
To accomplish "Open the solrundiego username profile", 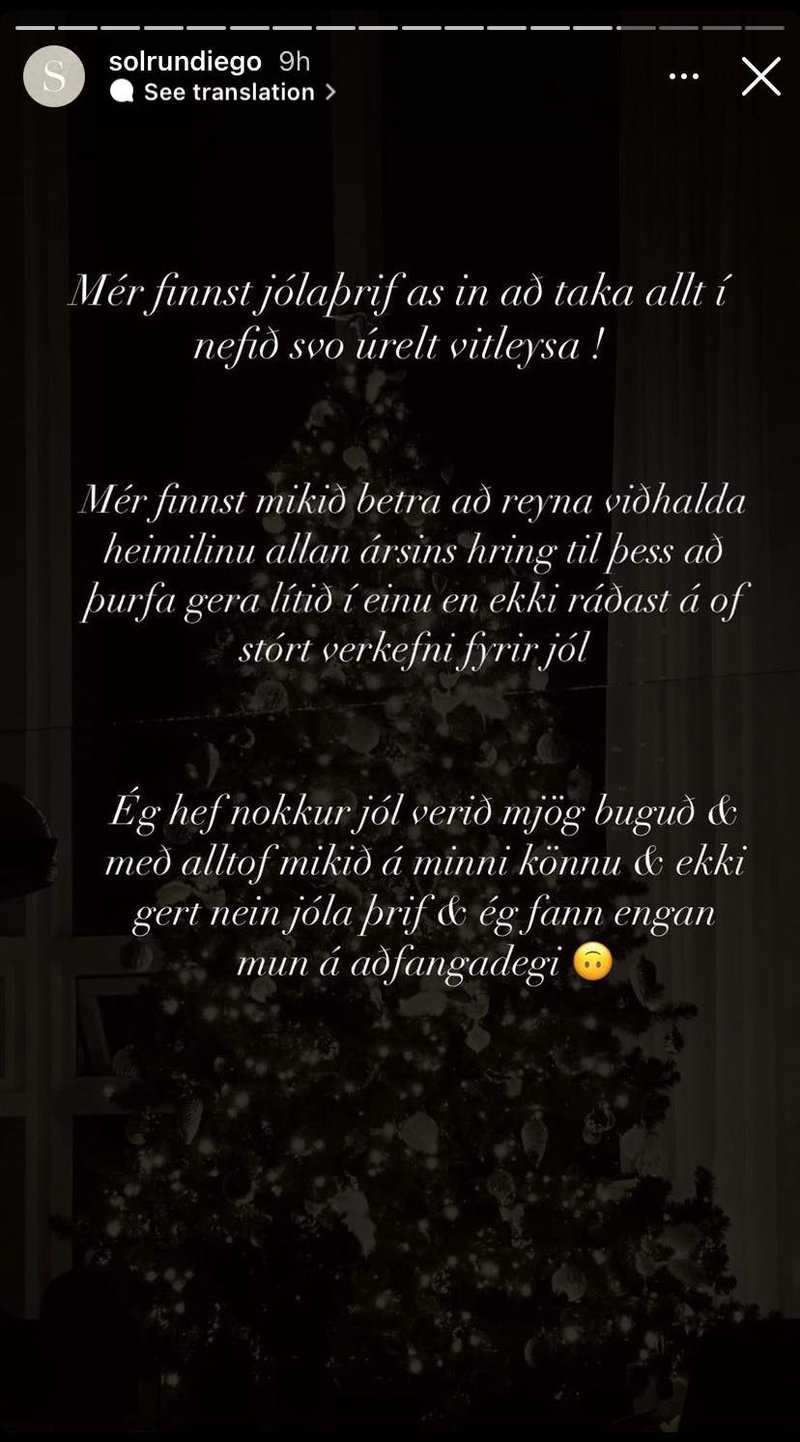I will pos(184,61).
